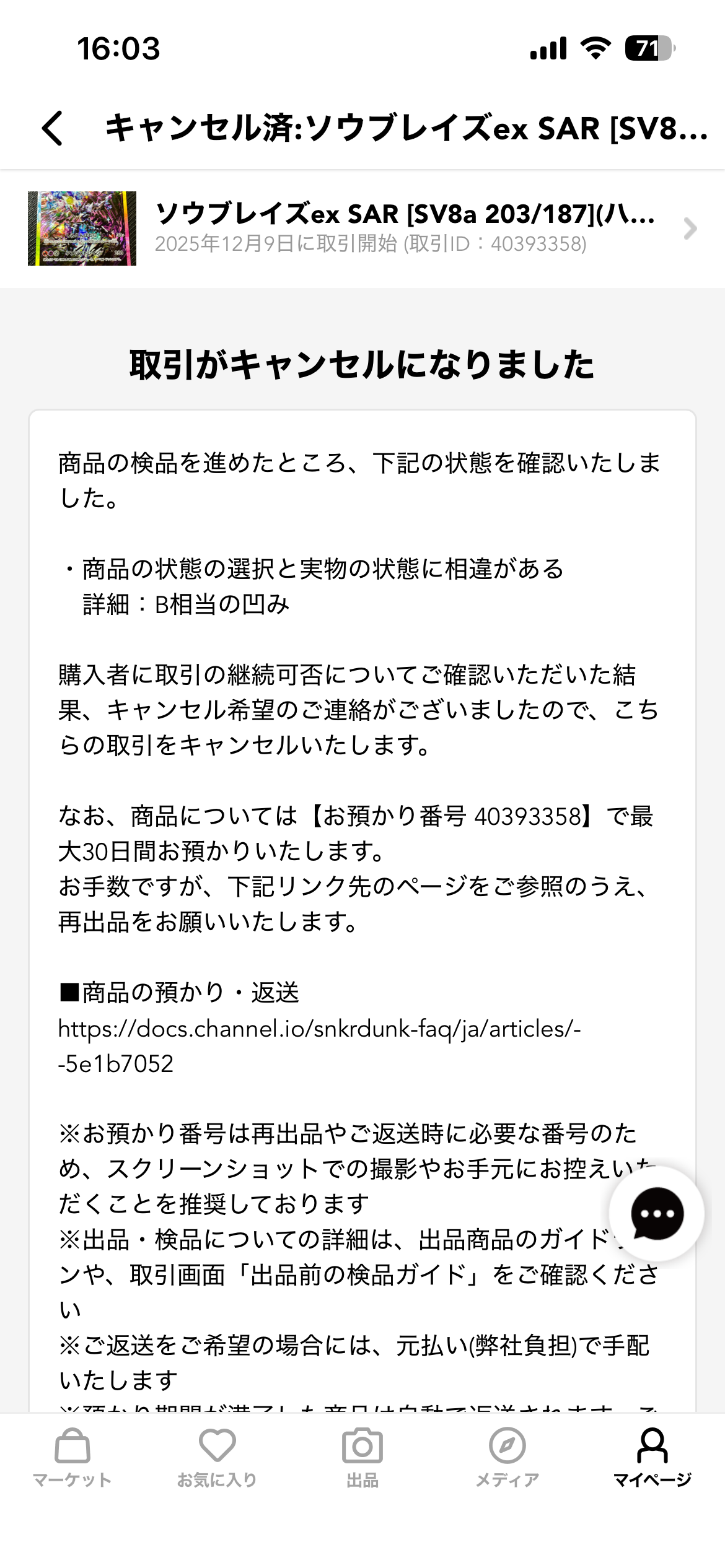This screenshot has width=725, height=1568.
Task: Go back using the top-left arrow
Action: pyautogui.click(x=53, y=128)
